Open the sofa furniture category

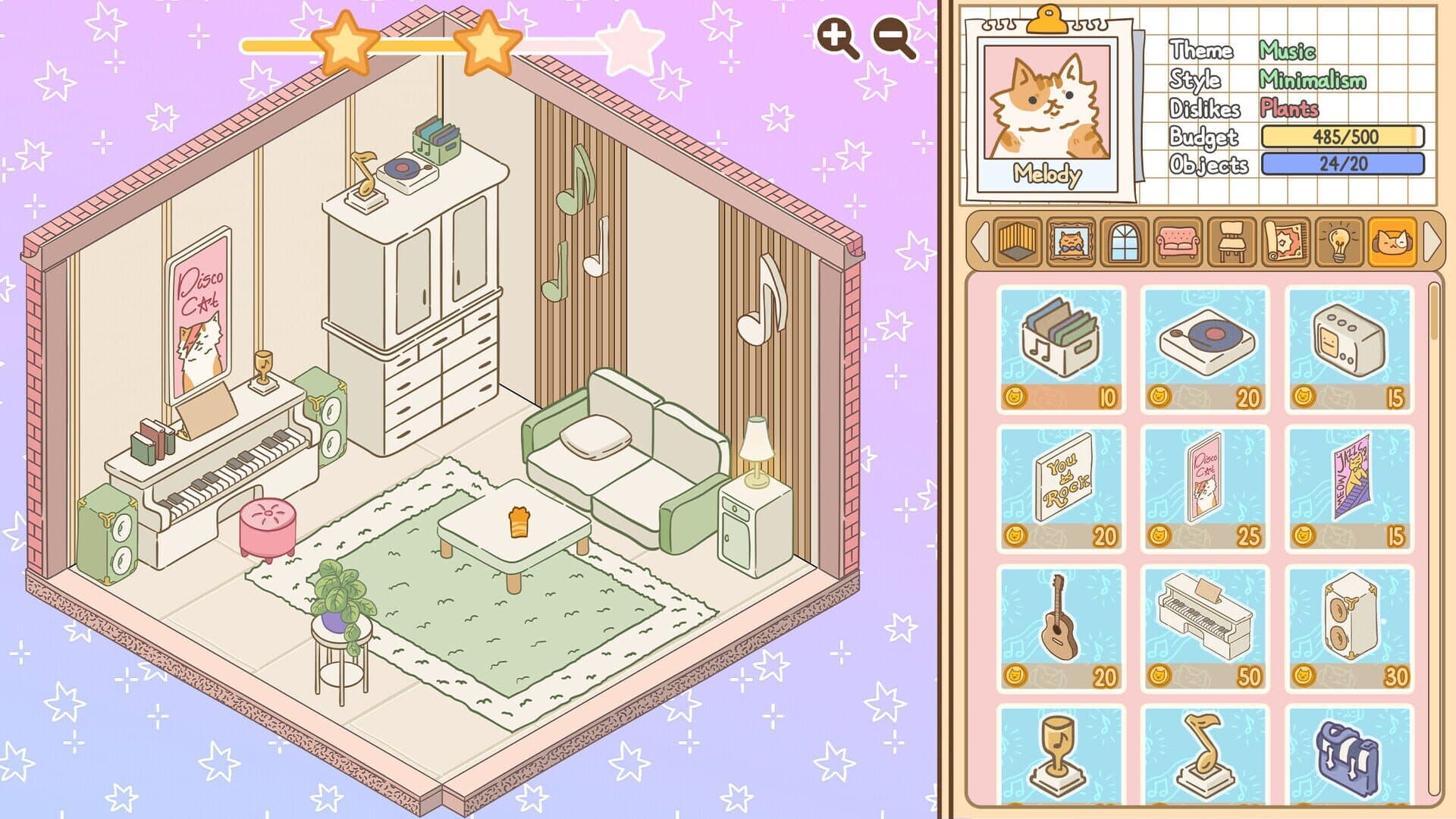click(x=1178, y=242)
